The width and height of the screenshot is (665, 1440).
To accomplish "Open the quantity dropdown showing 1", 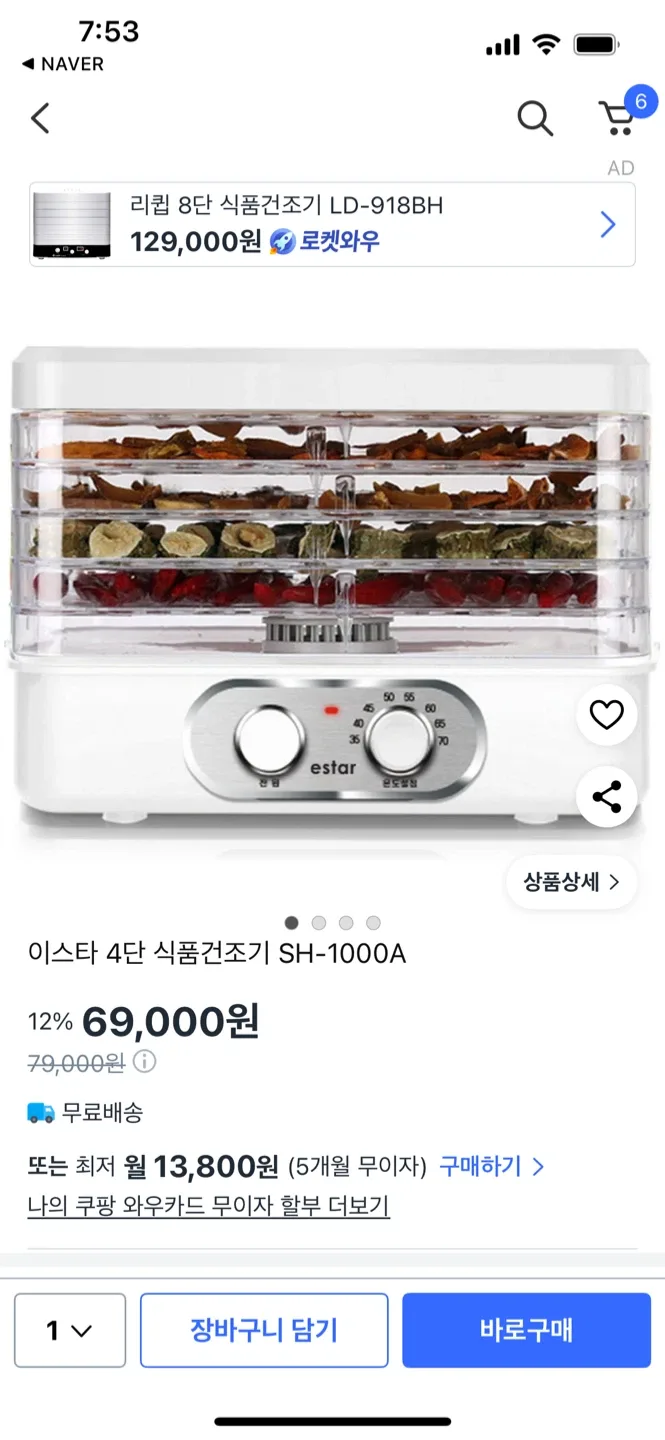I will point(70,1330).
